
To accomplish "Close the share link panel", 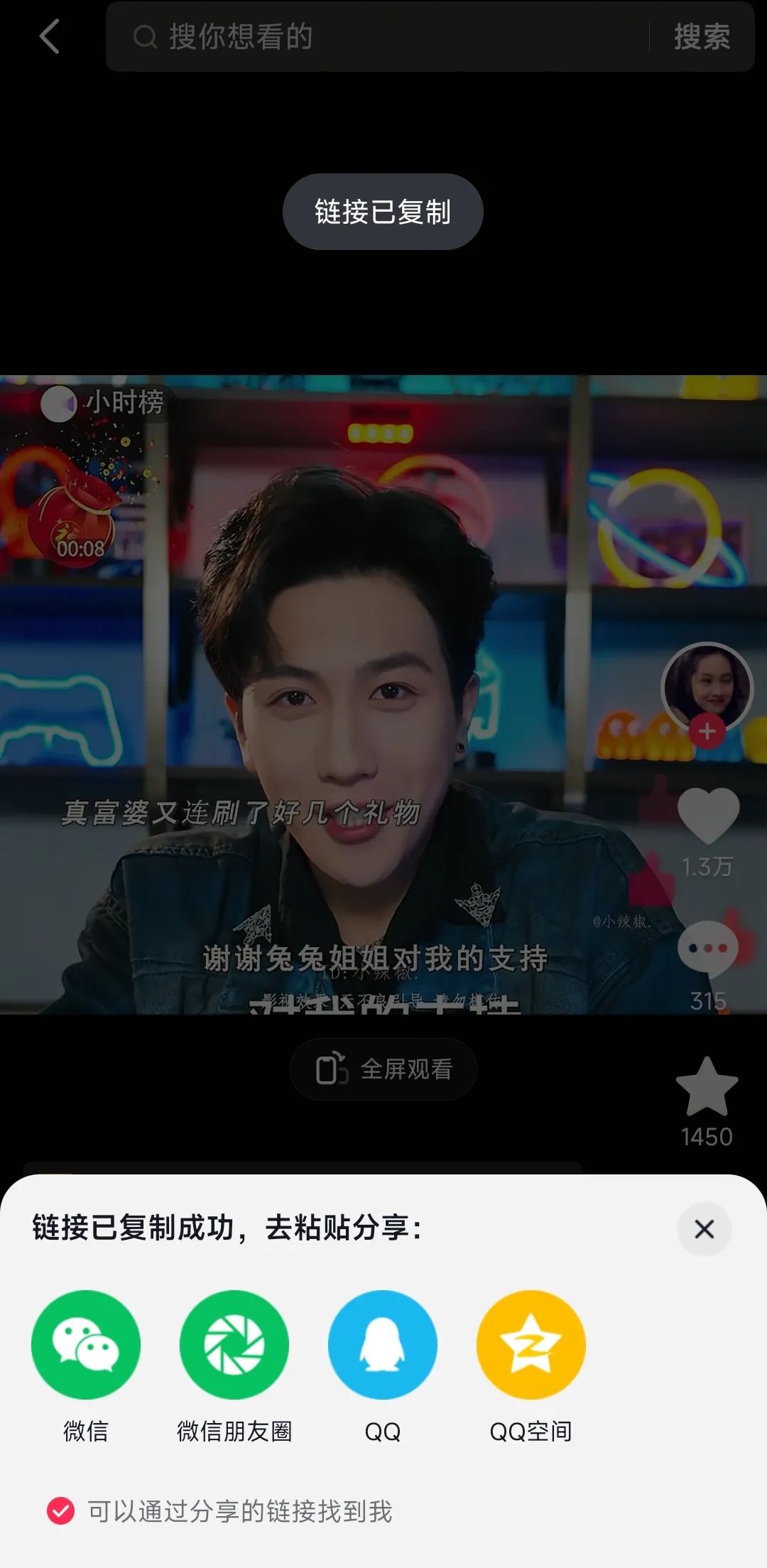I will (704, 1229).
